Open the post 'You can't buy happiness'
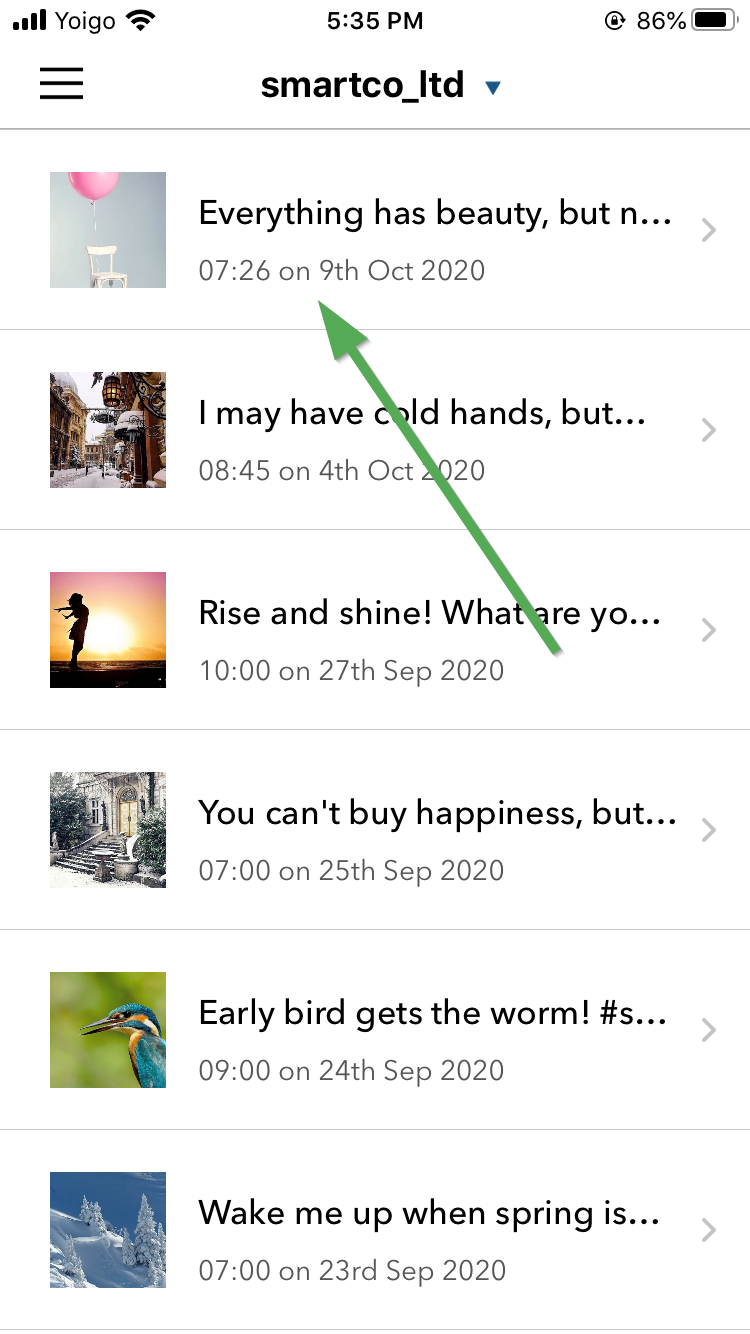750x1334 pixels. tap(375, 830)
